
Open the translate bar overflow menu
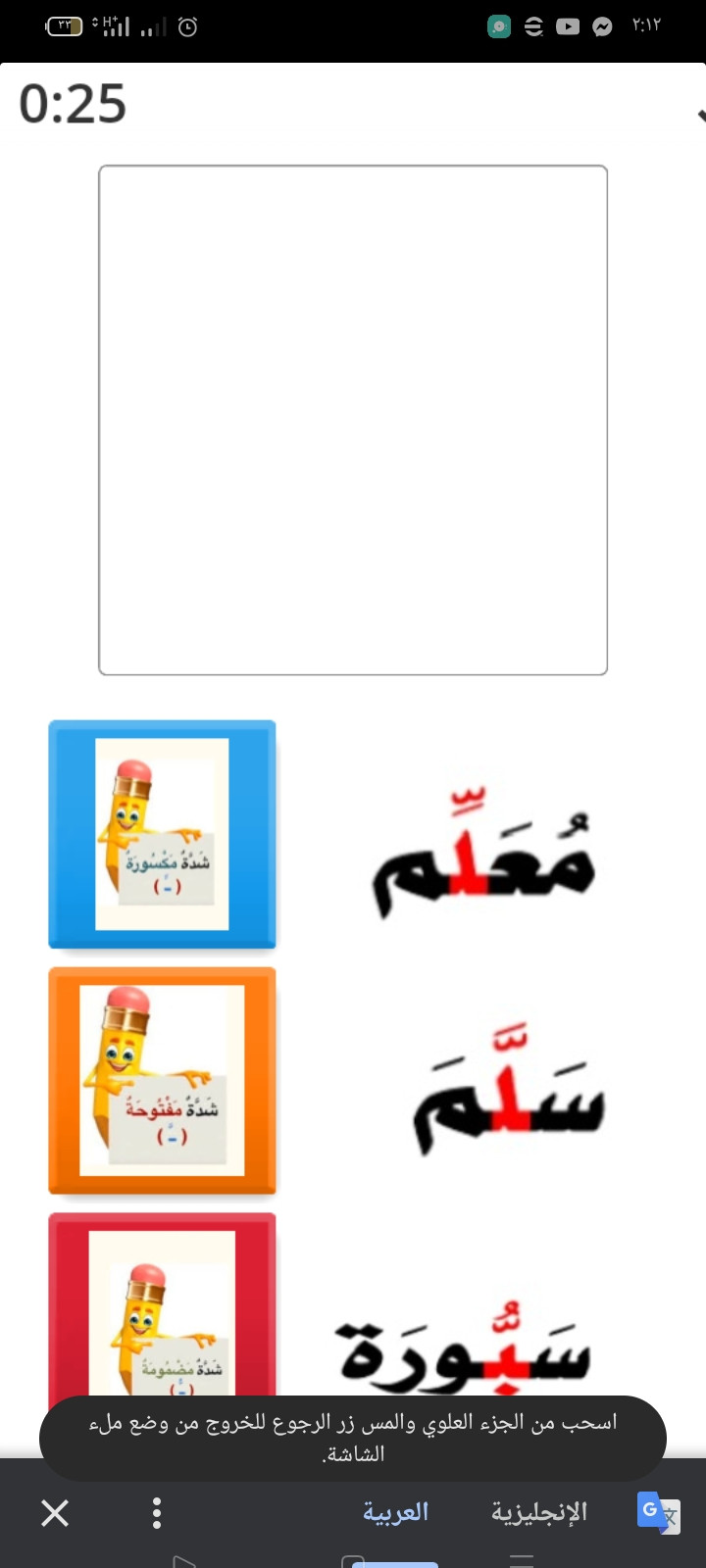(157, 1513)
